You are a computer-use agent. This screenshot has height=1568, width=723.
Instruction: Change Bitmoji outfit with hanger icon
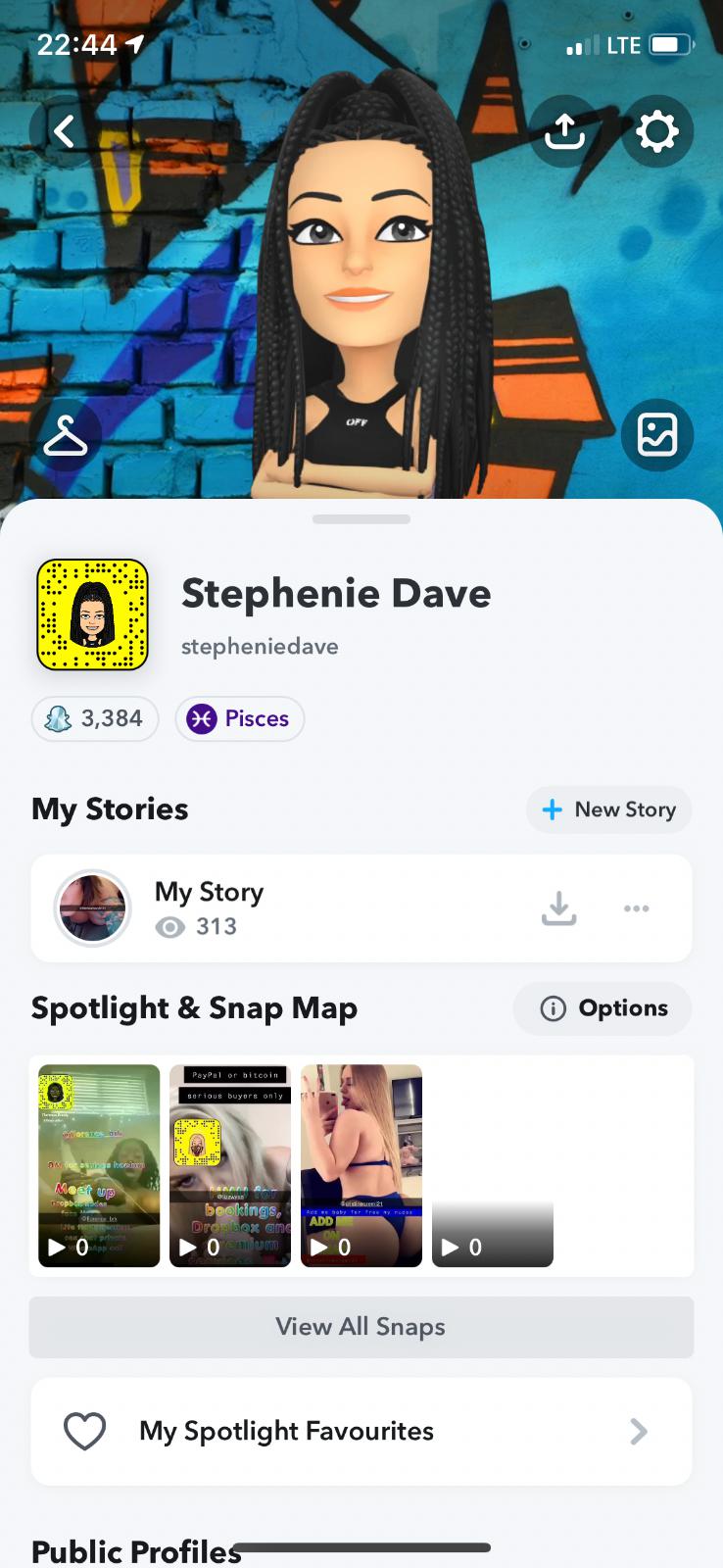[x=66, y=435]
